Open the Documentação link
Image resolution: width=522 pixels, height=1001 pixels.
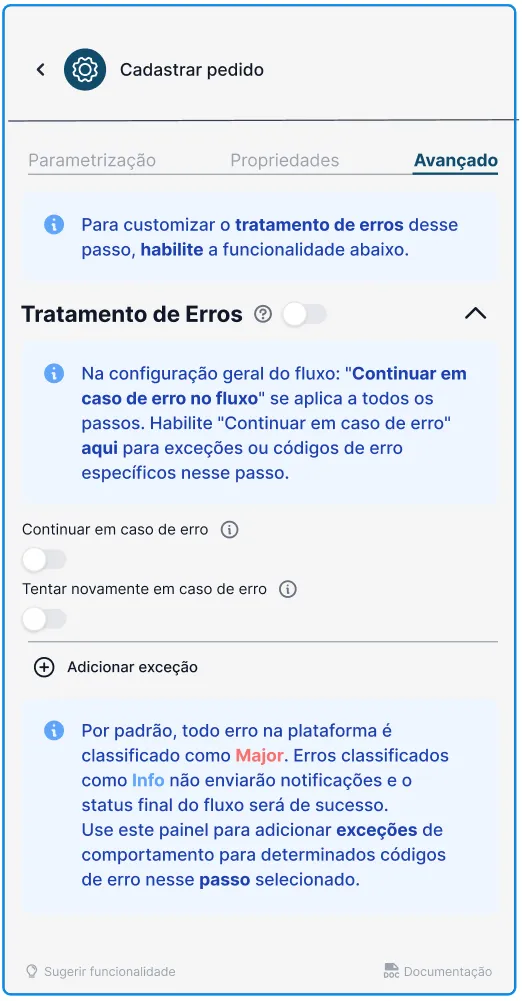point(438,972)
